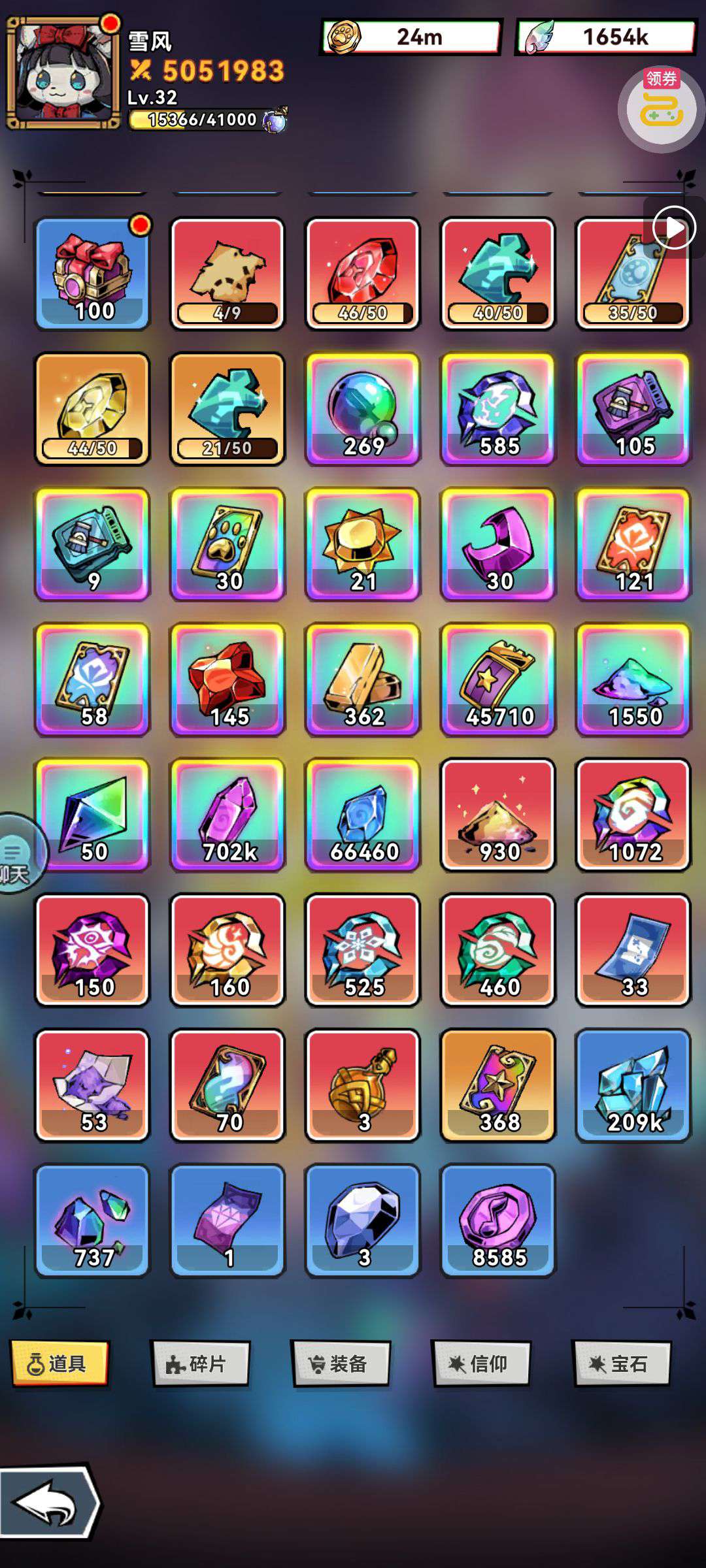This screenshot has width=706, height=1568.
Task: Tap the play video icon
Action: [x=674, y=227]
